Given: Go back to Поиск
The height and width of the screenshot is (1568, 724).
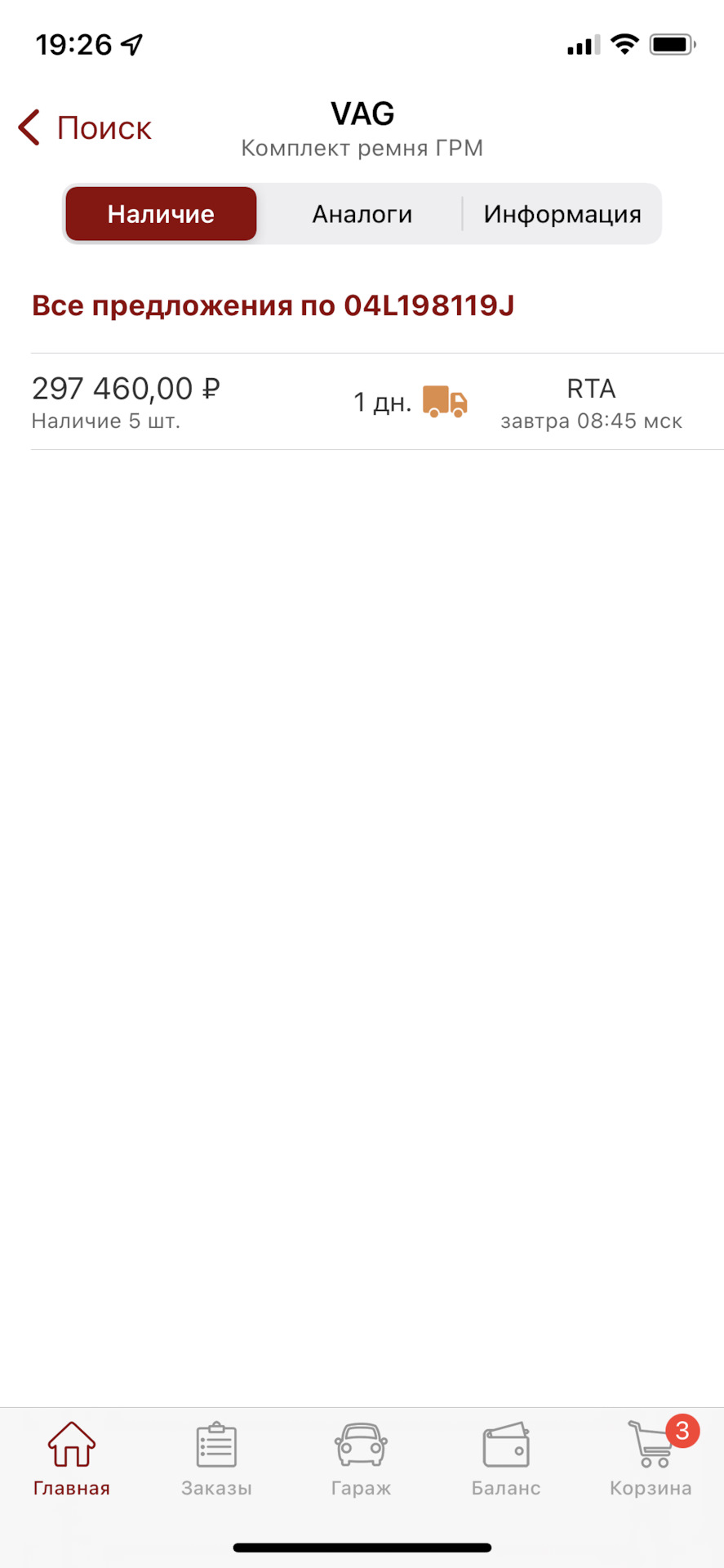Looking at the screenshot, I should (x=85, y=128).
